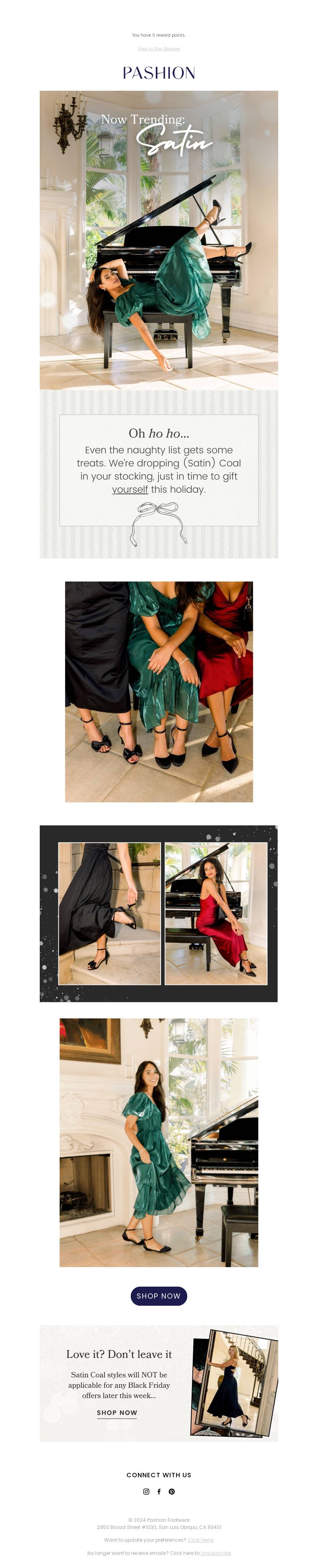Open the Now Trending Satin hero image

[x=159, y=240]
